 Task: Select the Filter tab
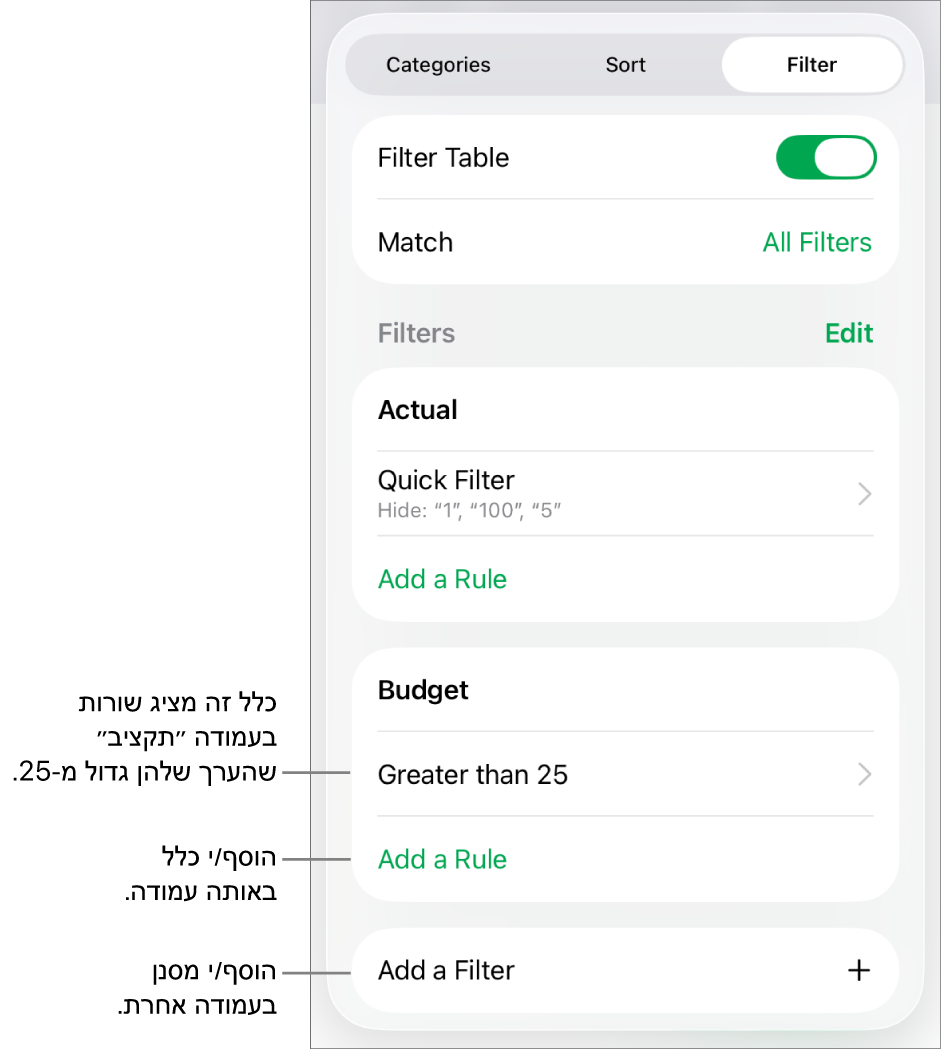pyautogui.click(x=811, y=65)
